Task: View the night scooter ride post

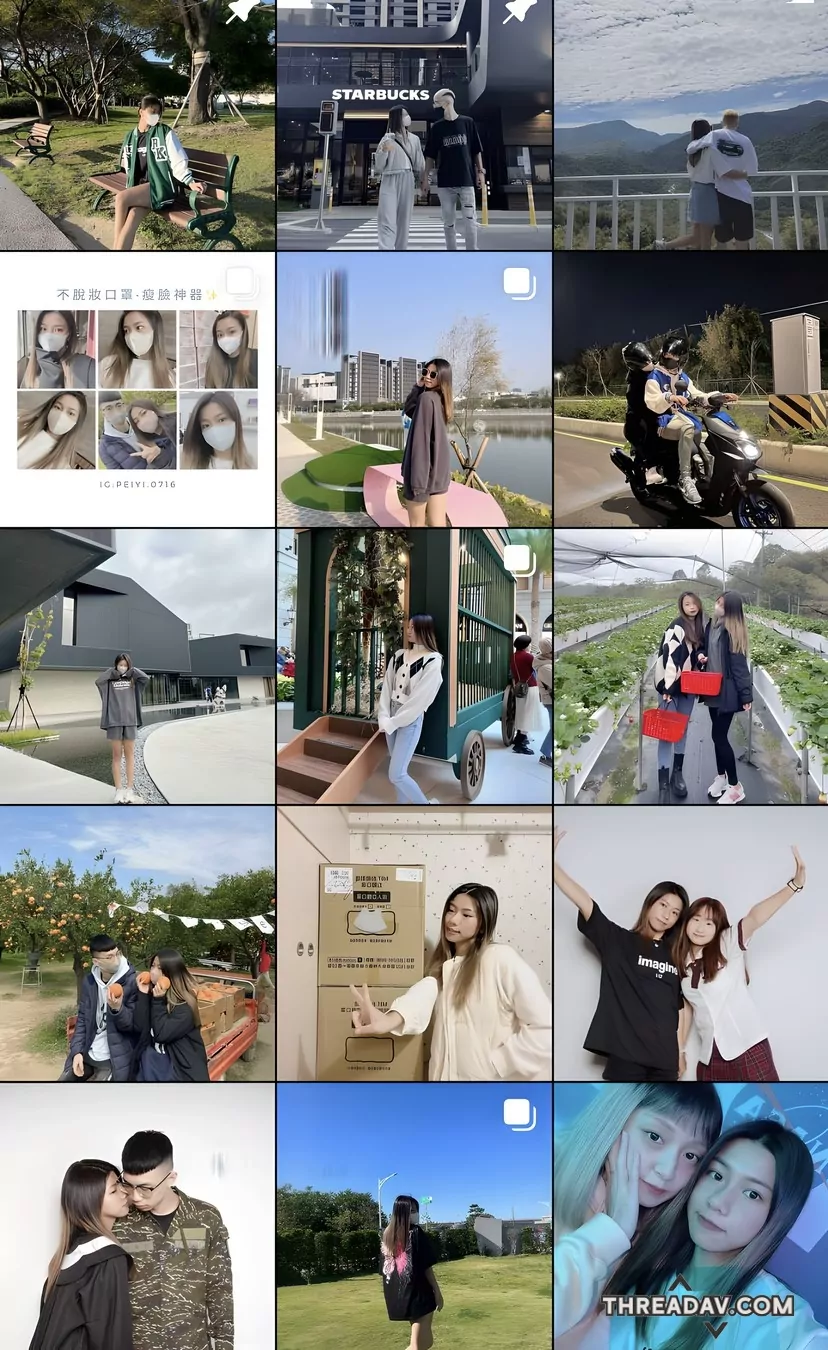Action: 691,389
